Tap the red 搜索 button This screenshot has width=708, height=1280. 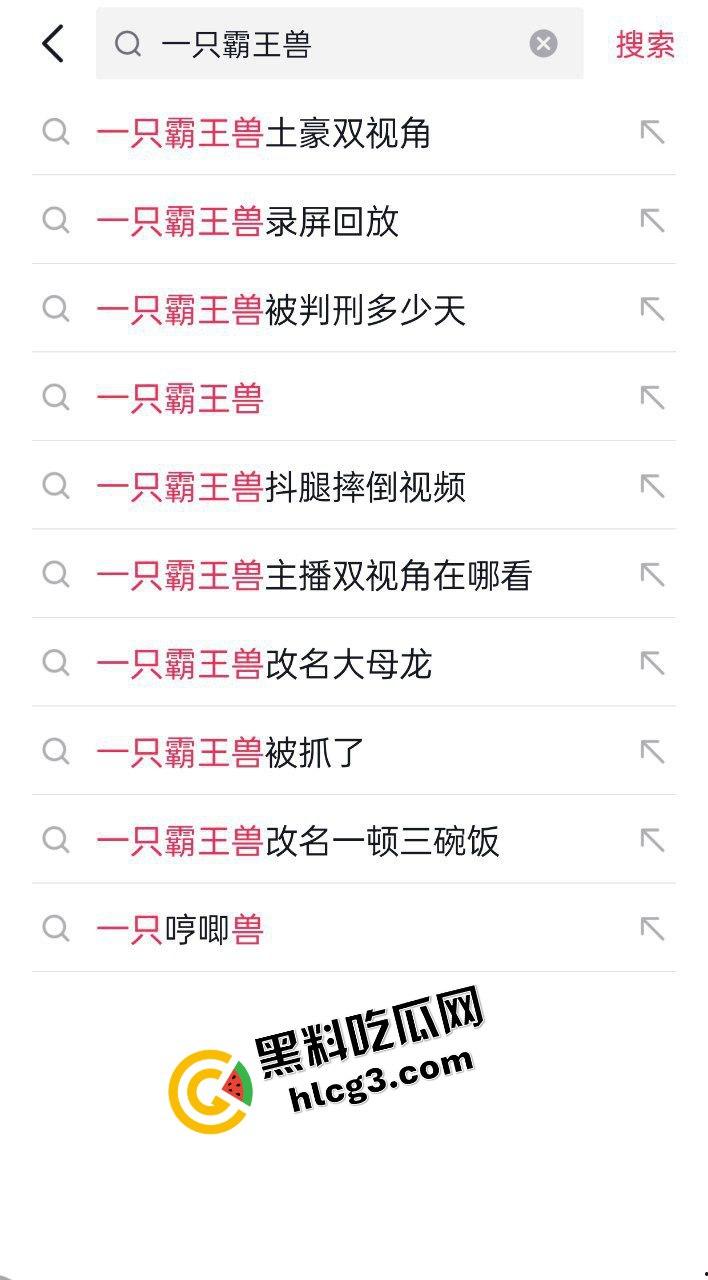coord(645,44)
